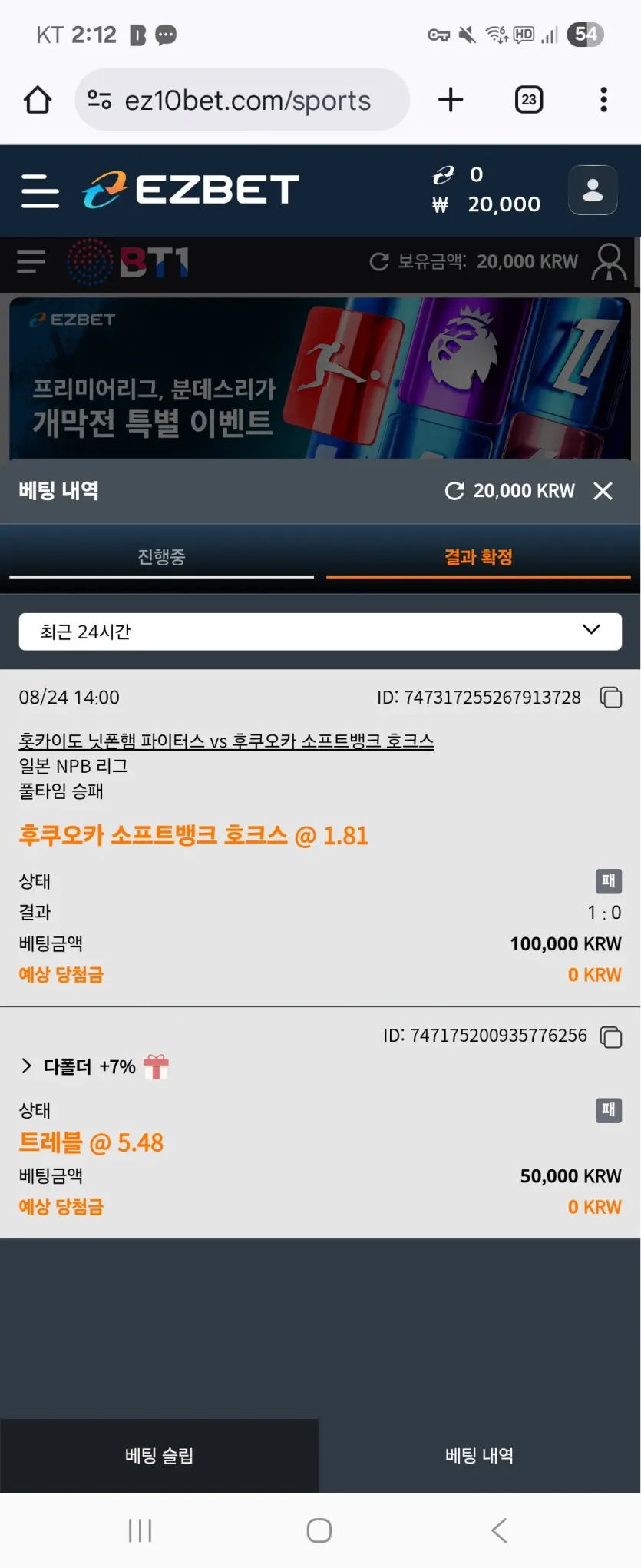Screen dimensions: 641x1568
Task: Open the EZBET hamburger menu
Action: tap(40, 191)
